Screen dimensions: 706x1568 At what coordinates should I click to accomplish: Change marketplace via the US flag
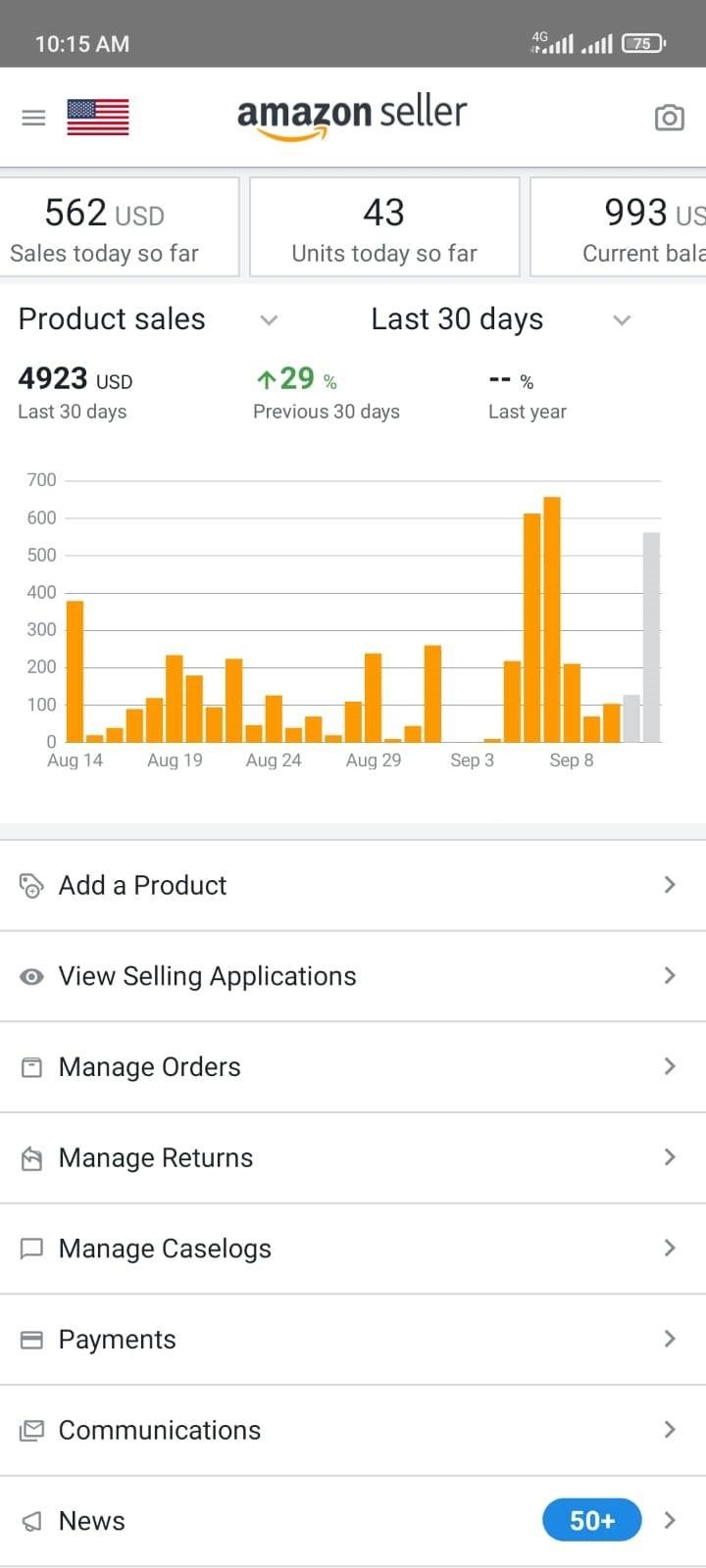(98, 118)
